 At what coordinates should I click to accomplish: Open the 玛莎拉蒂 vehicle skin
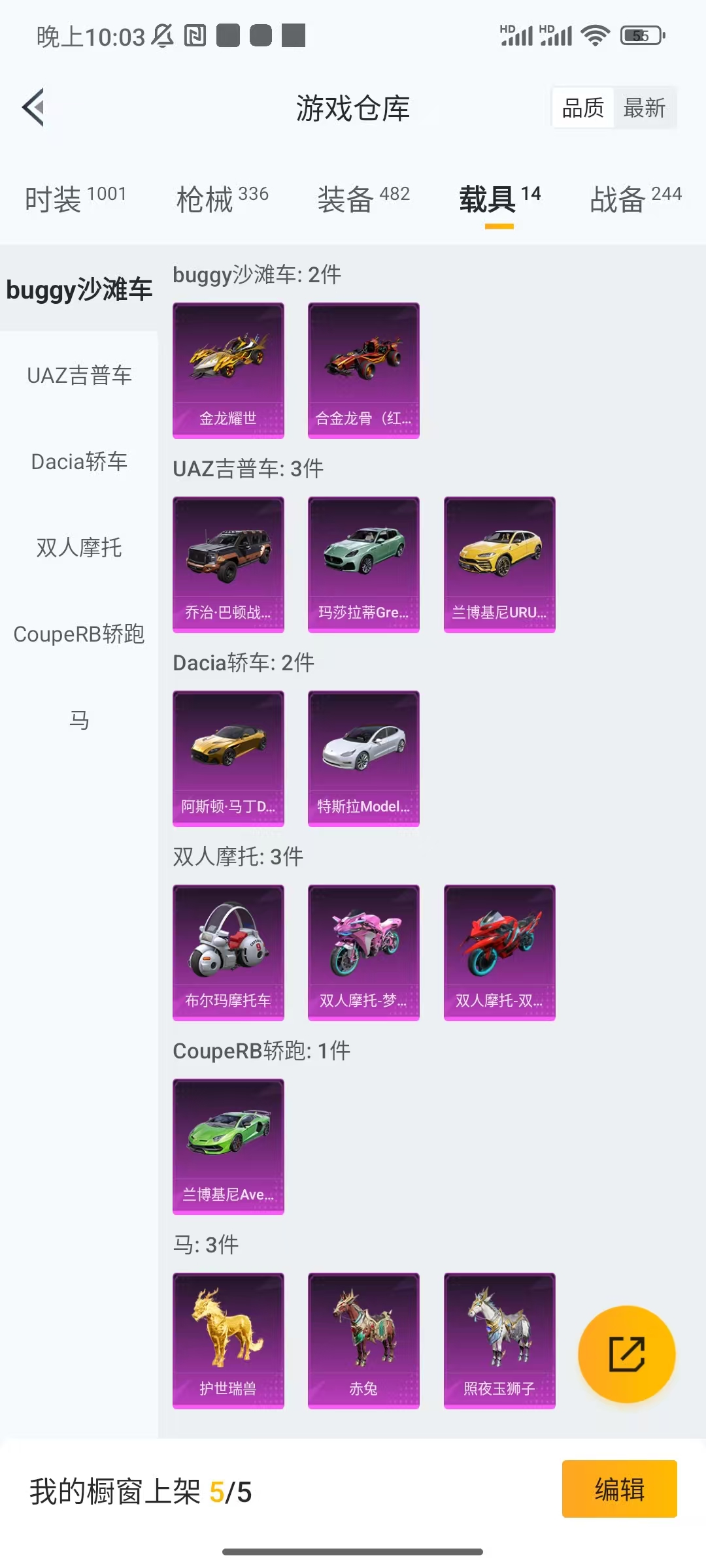point(363,564)
